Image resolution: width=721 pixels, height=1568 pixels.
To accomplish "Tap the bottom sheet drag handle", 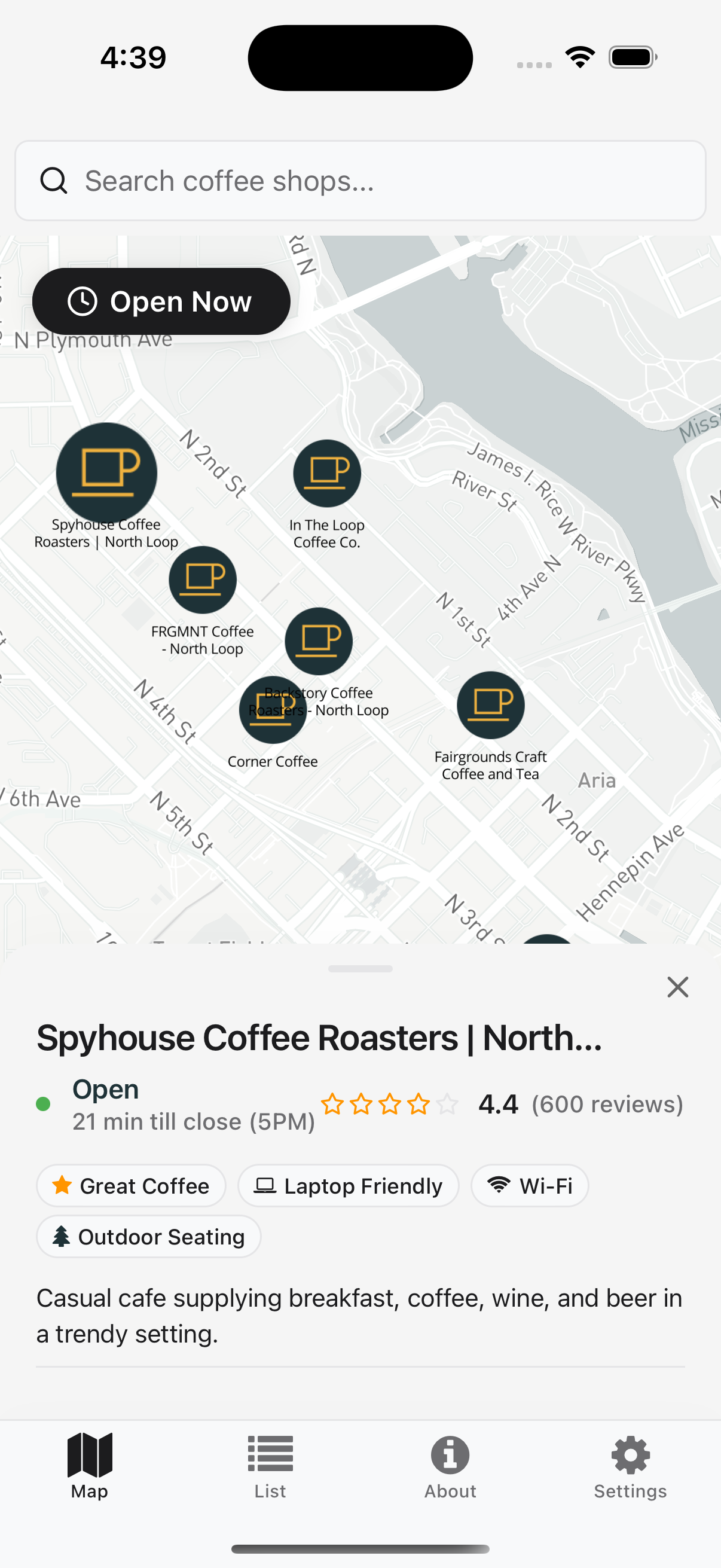I will pyautogui.click(x=360, y=968).
